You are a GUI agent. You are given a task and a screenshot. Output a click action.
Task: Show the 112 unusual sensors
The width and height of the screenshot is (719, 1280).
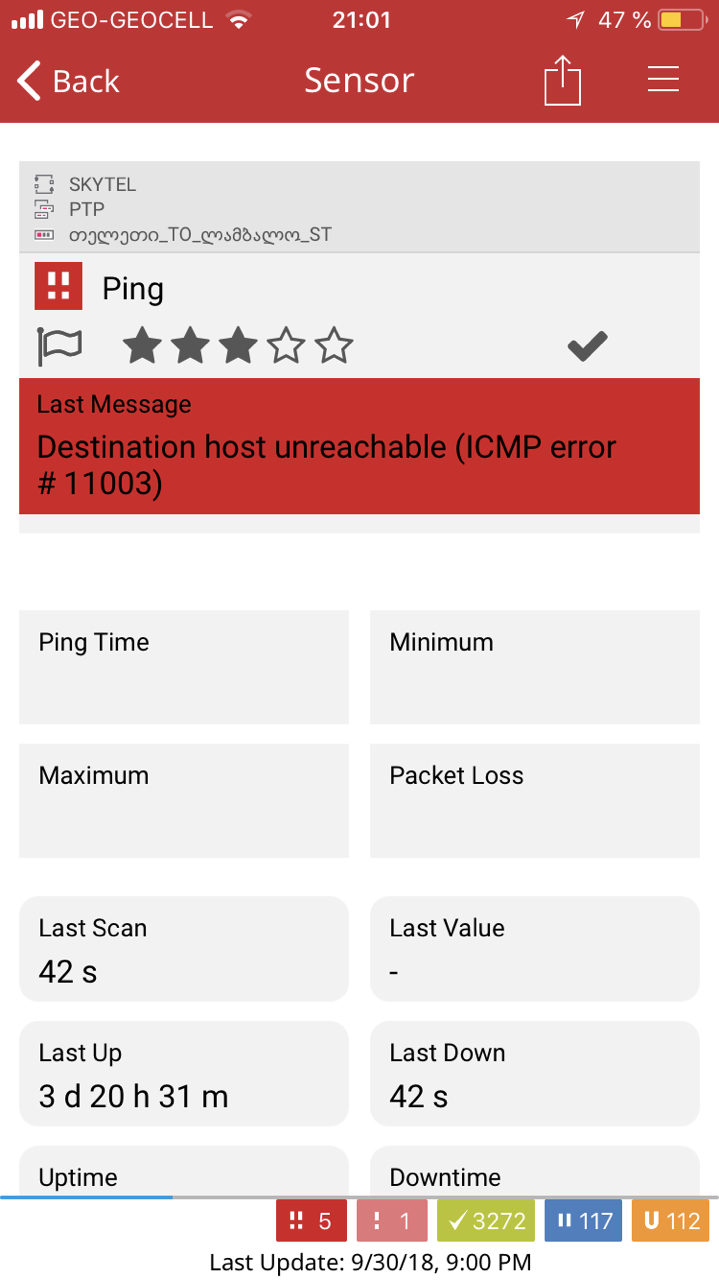point(671,1221)
